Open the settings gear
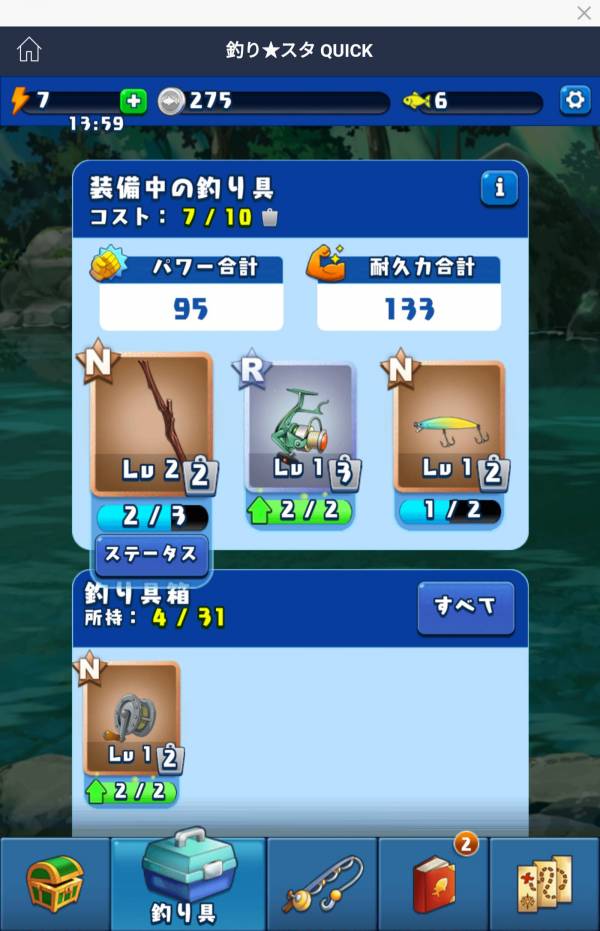600x931 pixels. [x=574, y=100]
